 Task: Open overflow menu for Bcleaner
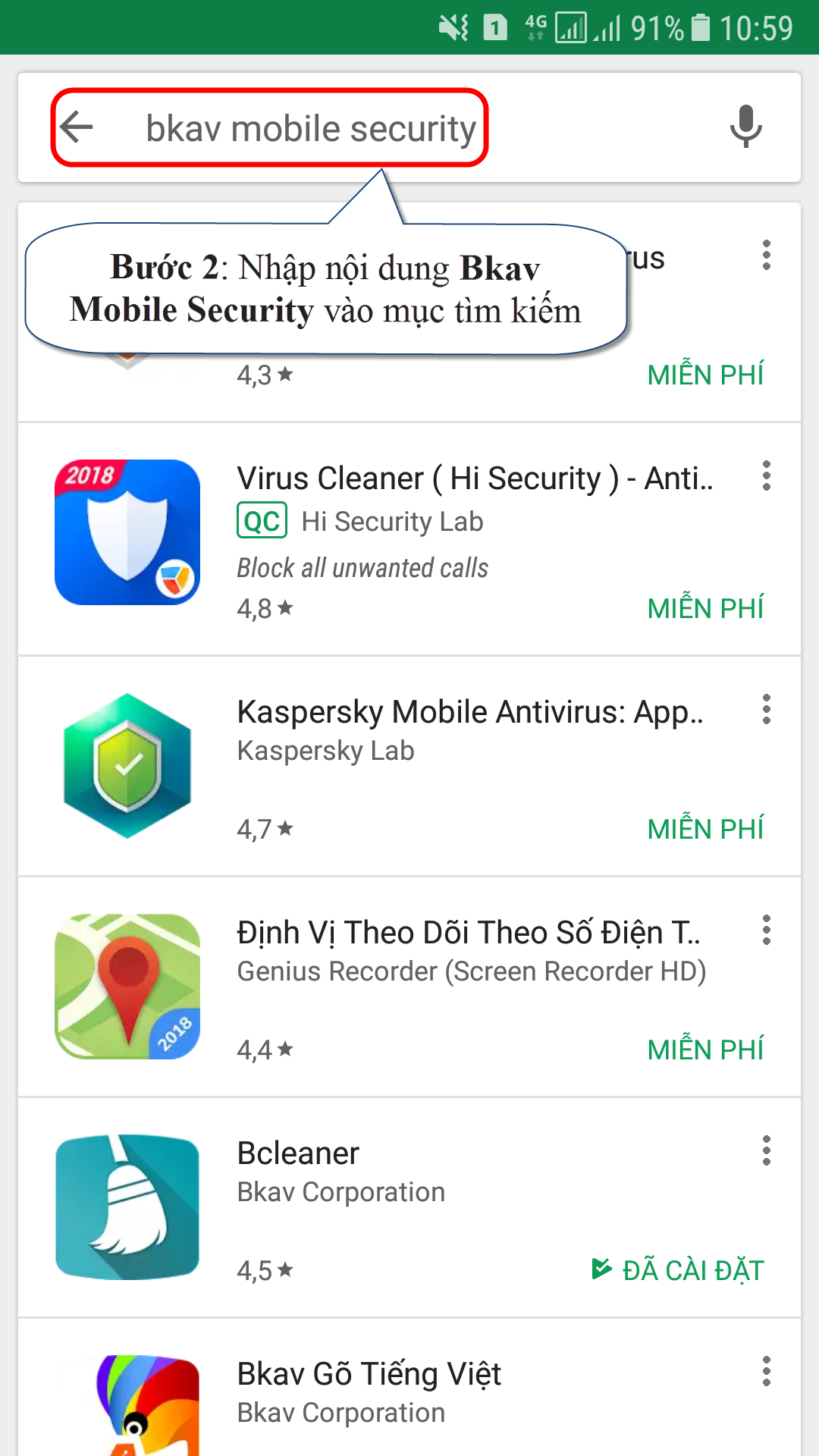click(x=767, y=1151)
